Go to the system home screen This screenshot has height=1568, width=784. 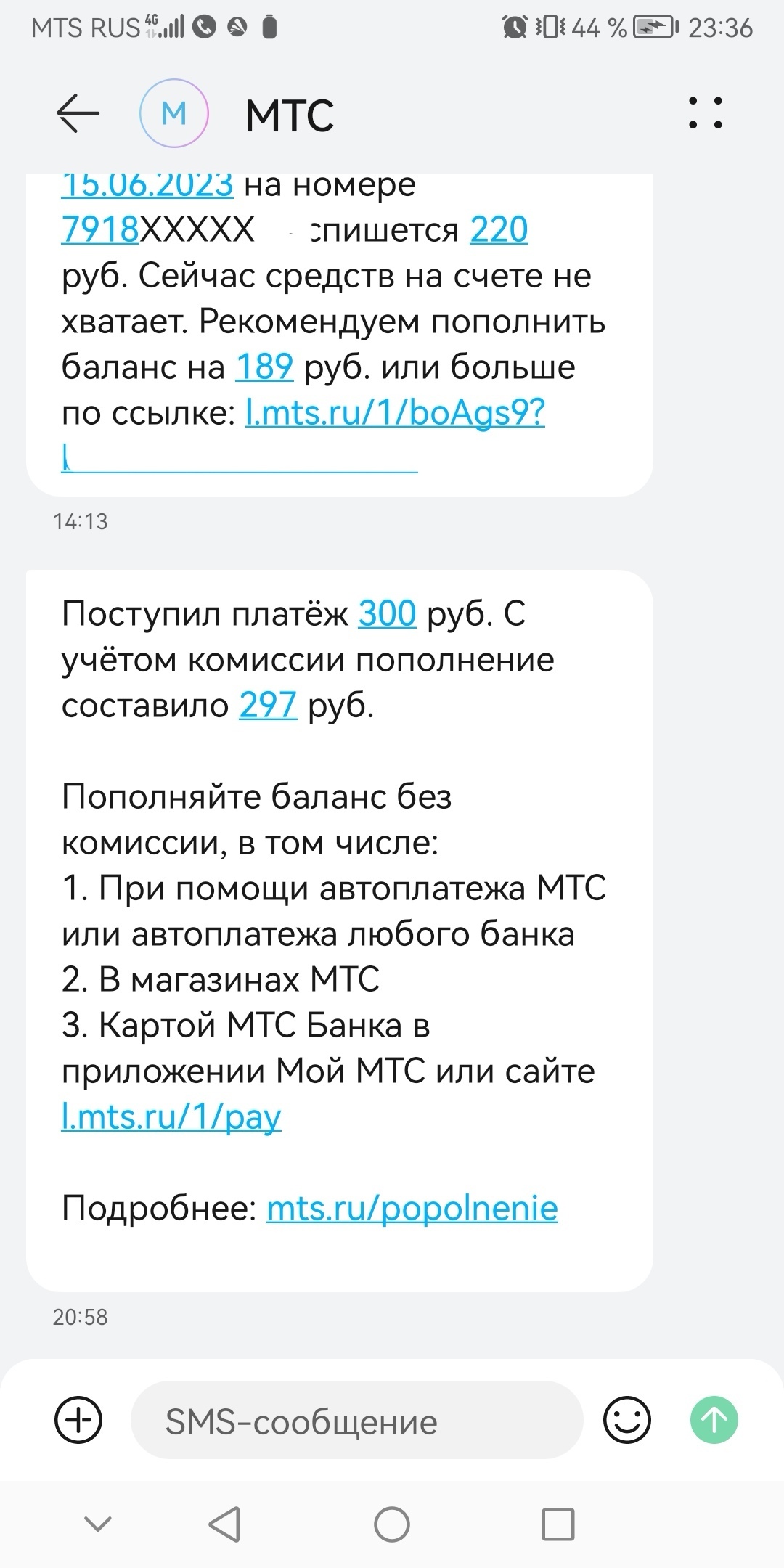[392, 1524]
